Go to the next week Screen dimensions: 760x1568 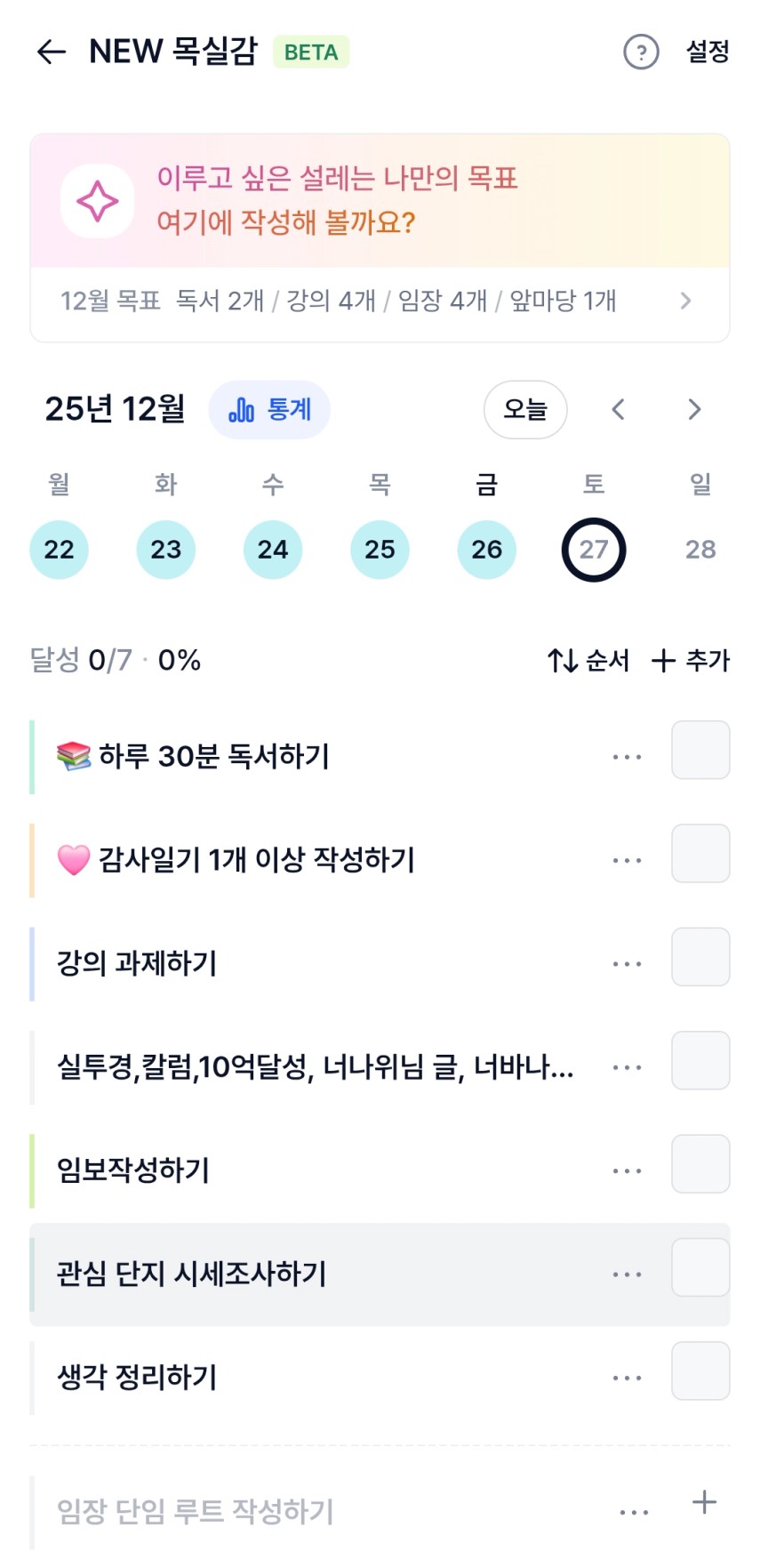(694, 410)
